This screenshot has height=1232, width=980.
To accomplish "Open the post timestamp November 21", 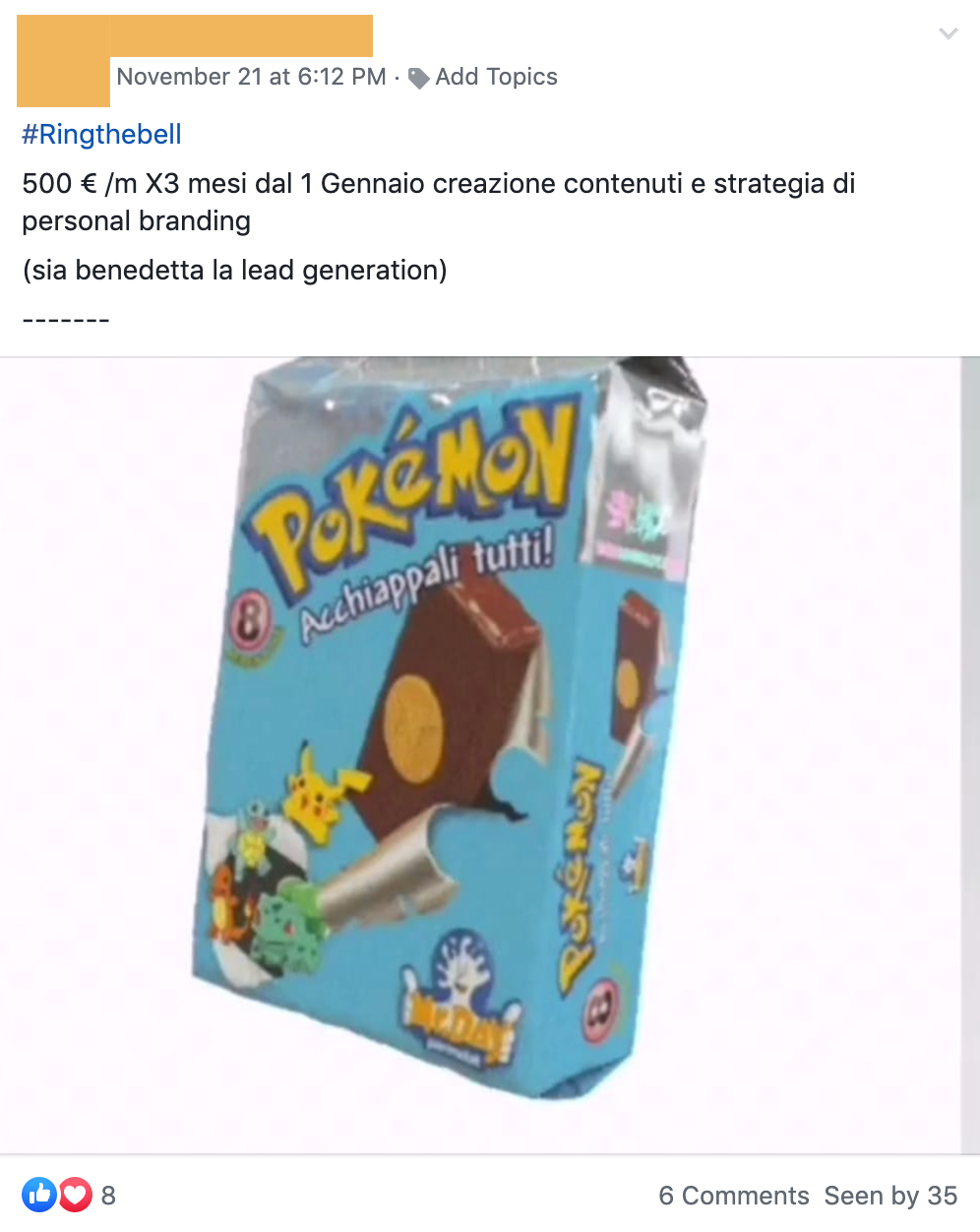I will click(251, 77).
